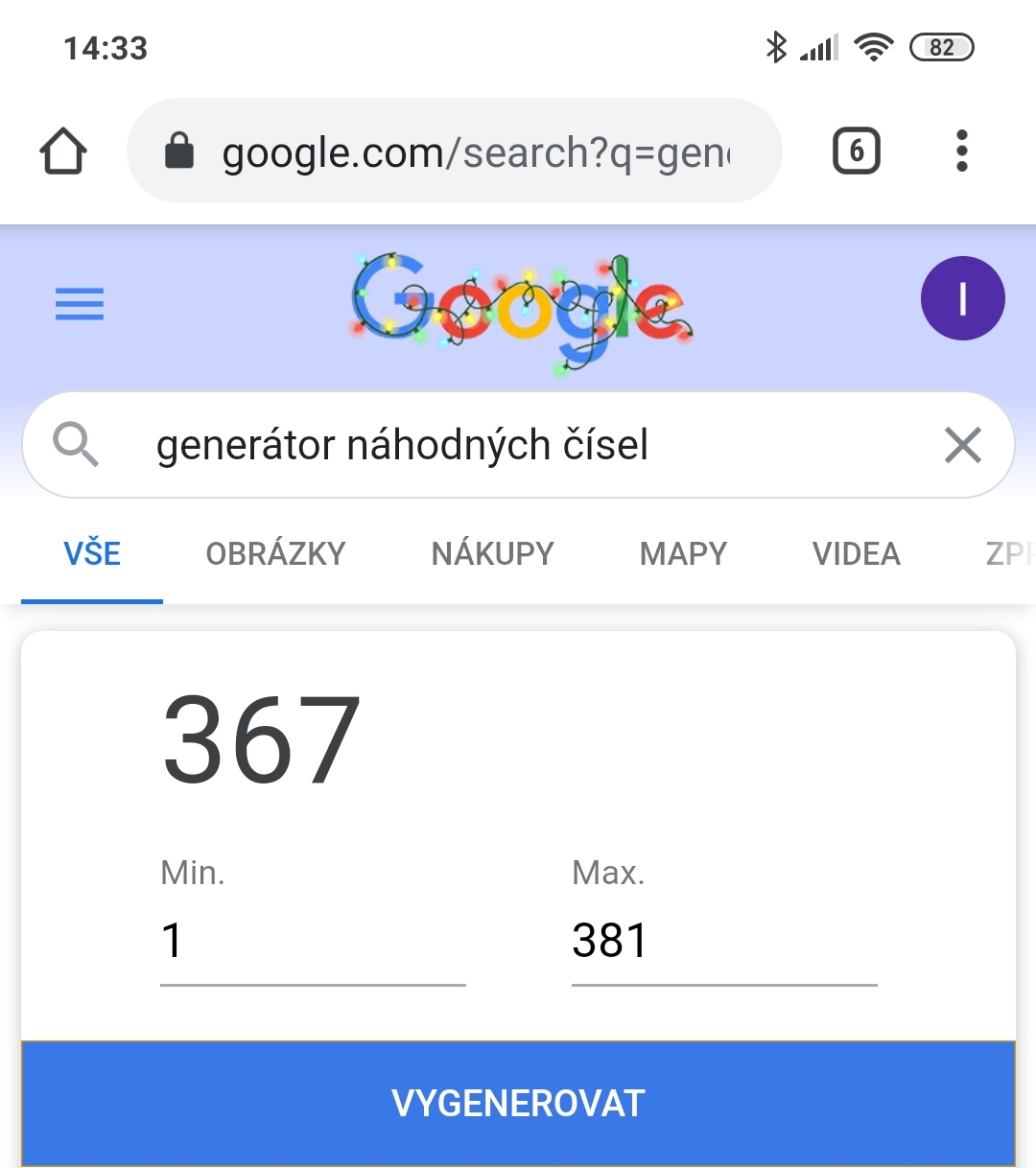Image resolution: width=1036 pixels, height=1168 pixels.
Task: Search using the magnifier icon
Action: (x=76, y=445)
